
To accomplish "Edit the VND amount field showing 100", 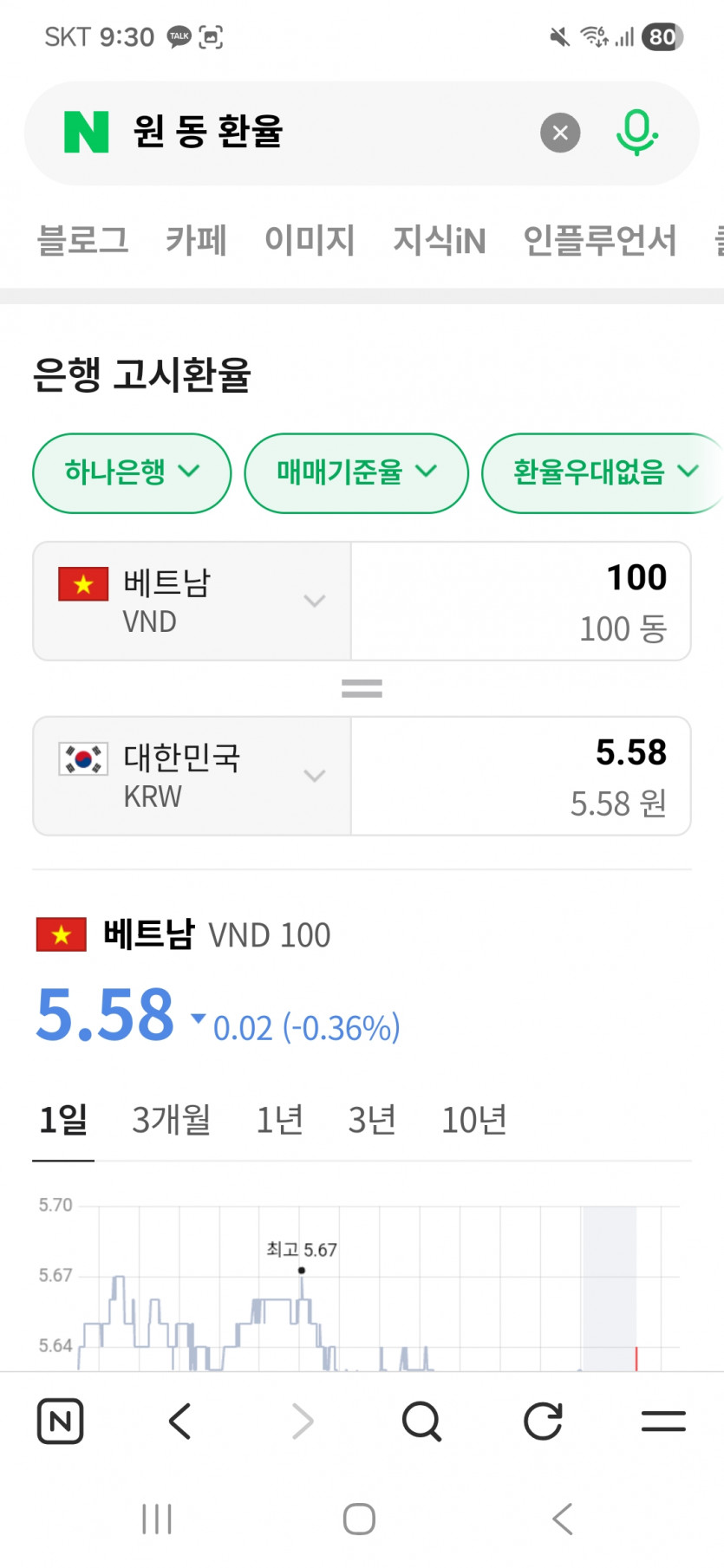I will (x=520, y=601).
